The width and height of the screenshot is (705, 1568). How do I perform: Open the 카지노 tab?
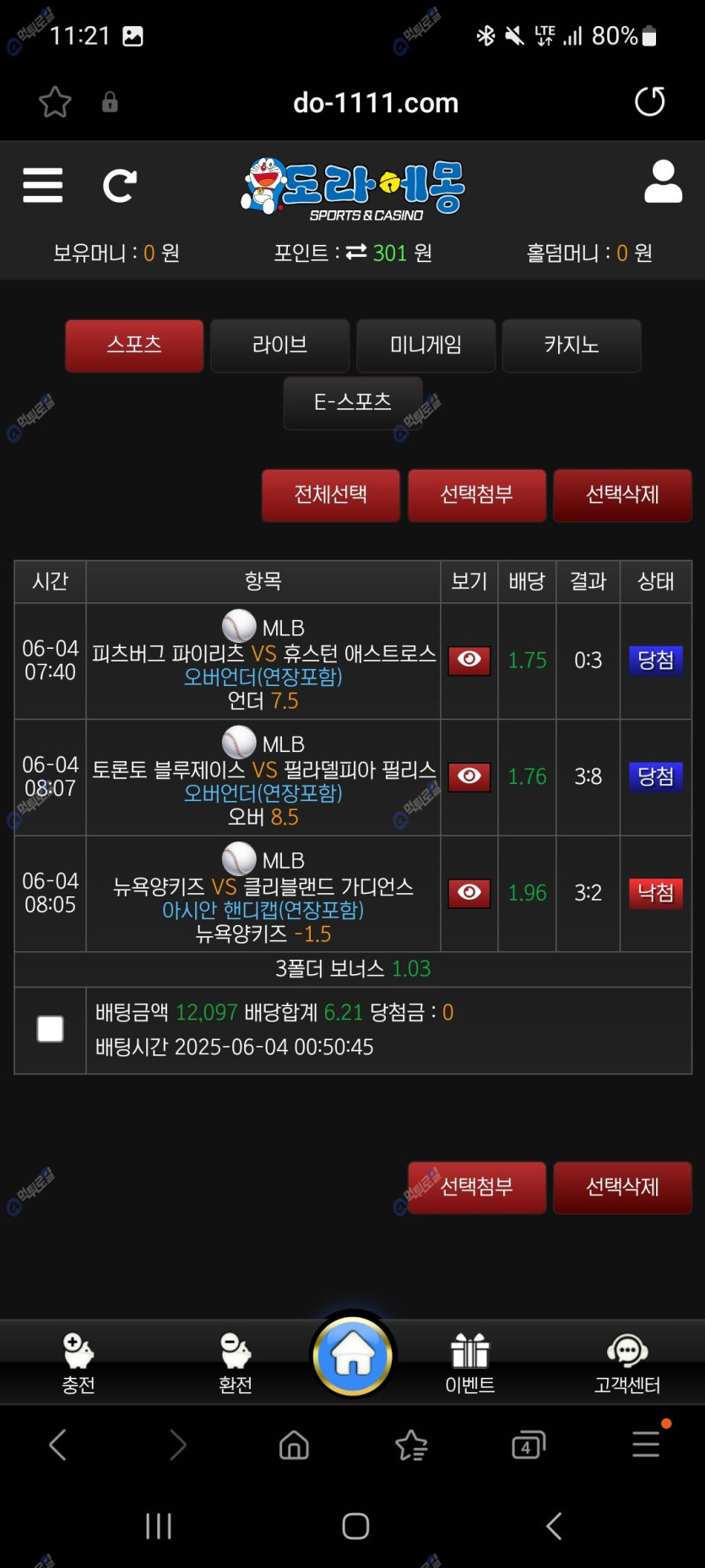pyautogui.click(x=572, y=346)
